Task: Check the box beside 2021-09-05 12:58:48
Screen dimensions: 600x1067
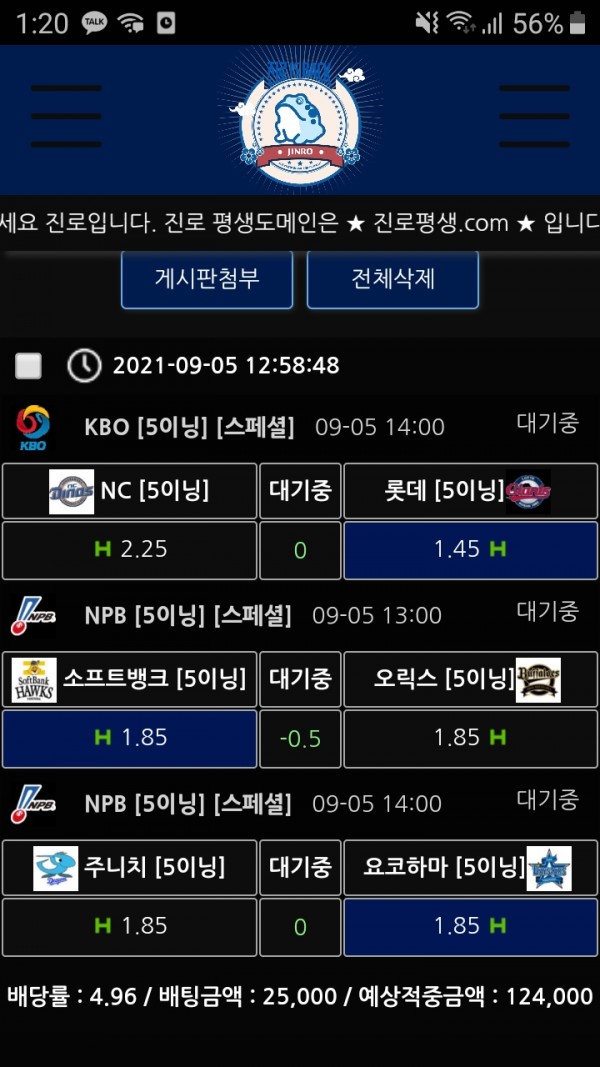Action: point(29,365)
